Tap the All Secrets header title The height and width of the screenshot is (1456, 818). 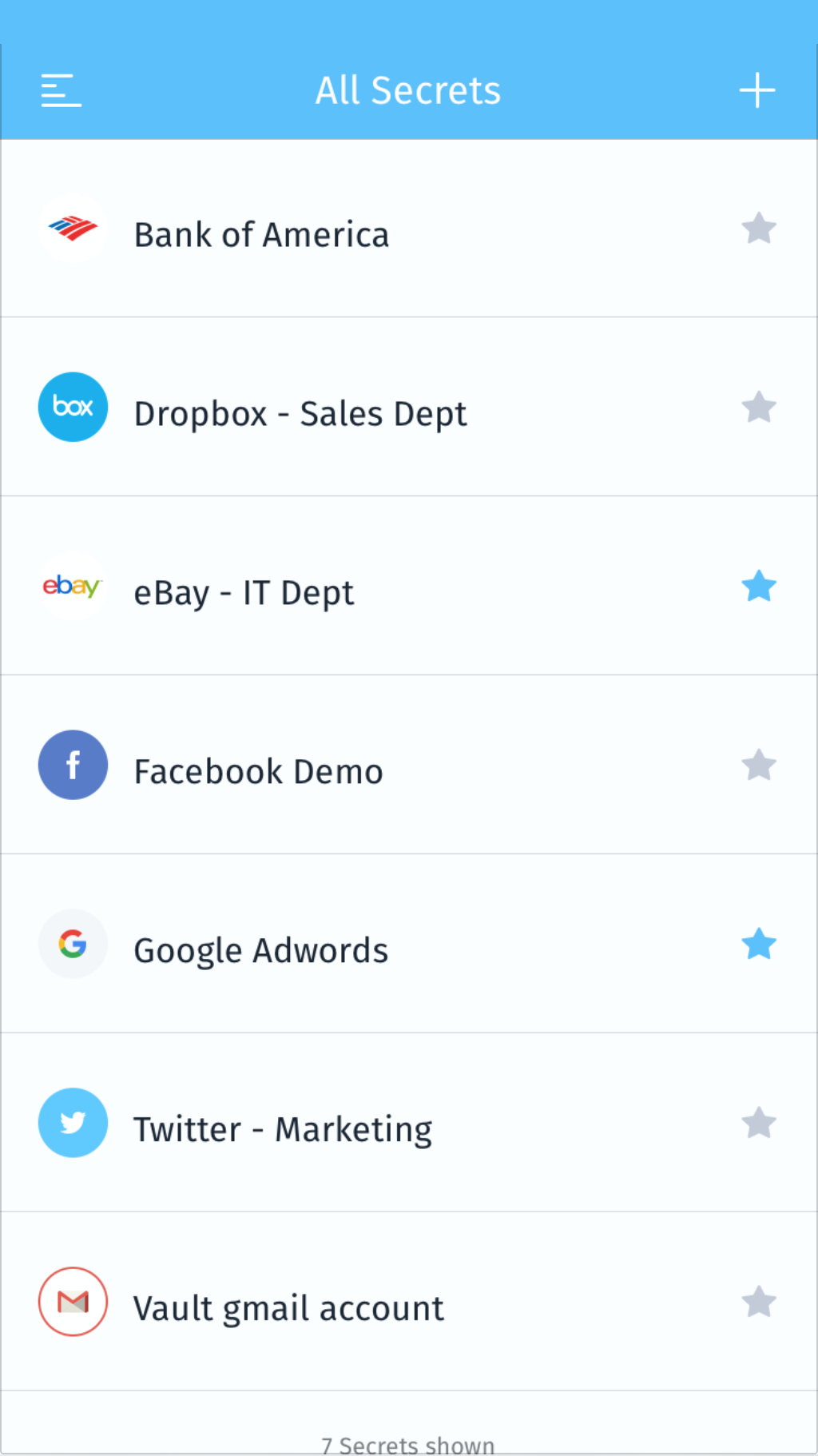(408, 90)
